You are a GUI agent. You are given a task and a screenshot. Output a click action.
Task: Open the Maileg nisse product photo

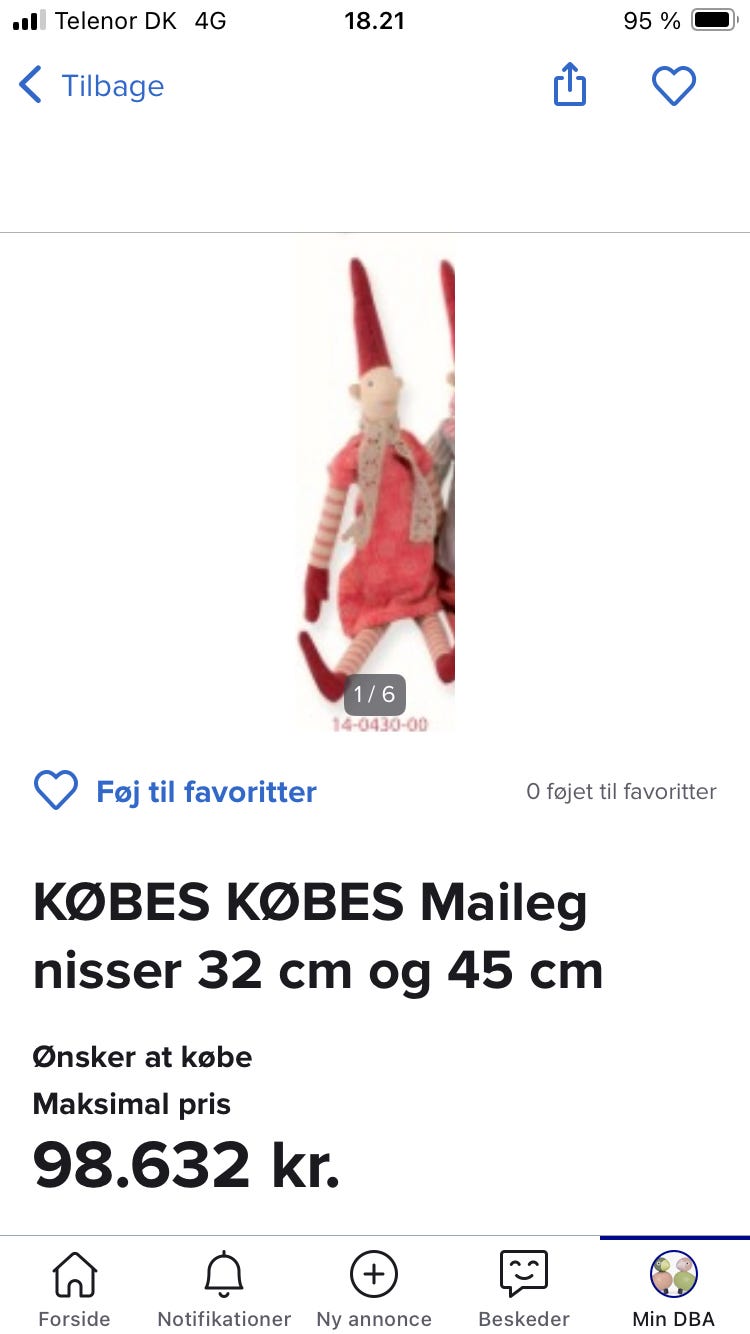(x=375, y=470)
